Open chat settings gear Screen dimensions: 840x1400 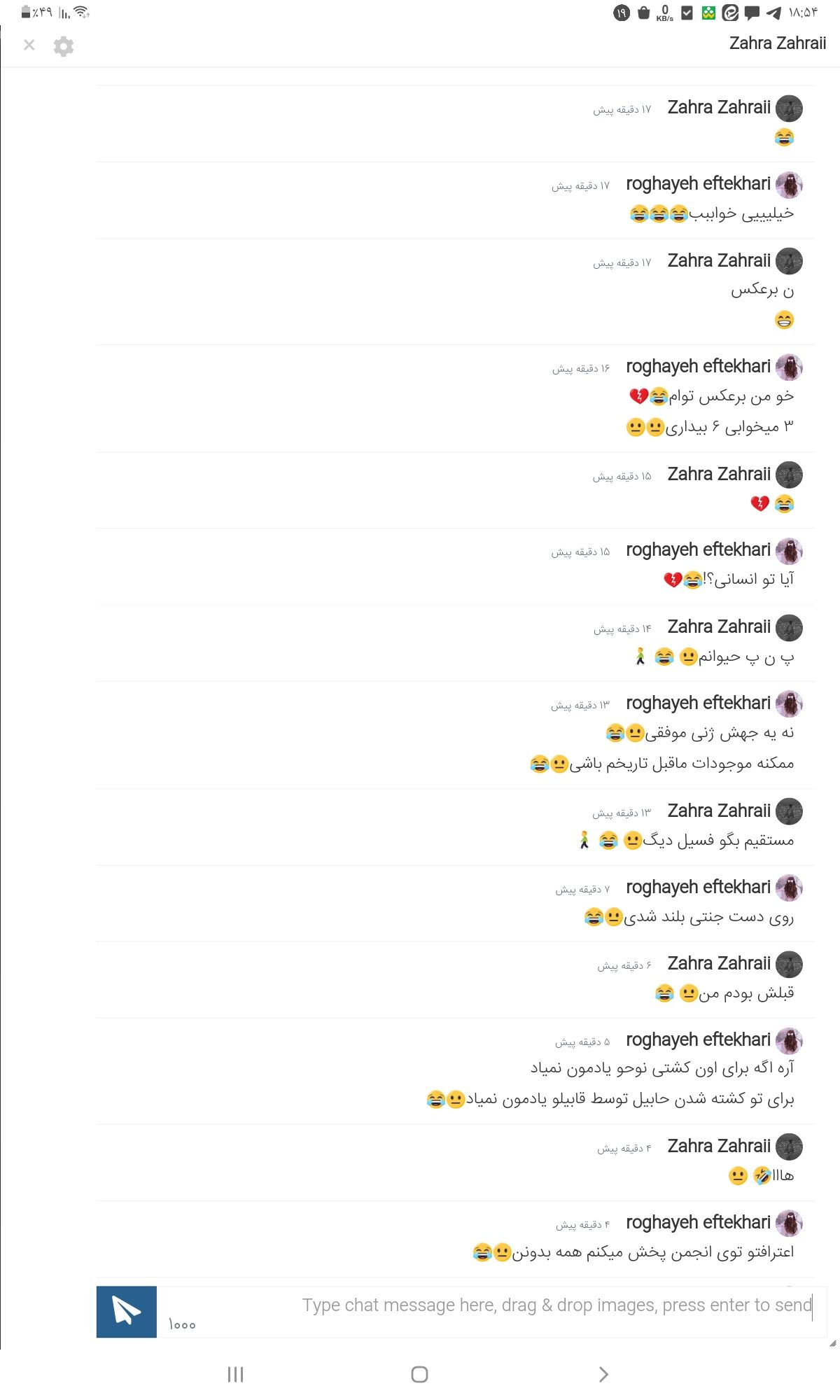click(64, 46)
